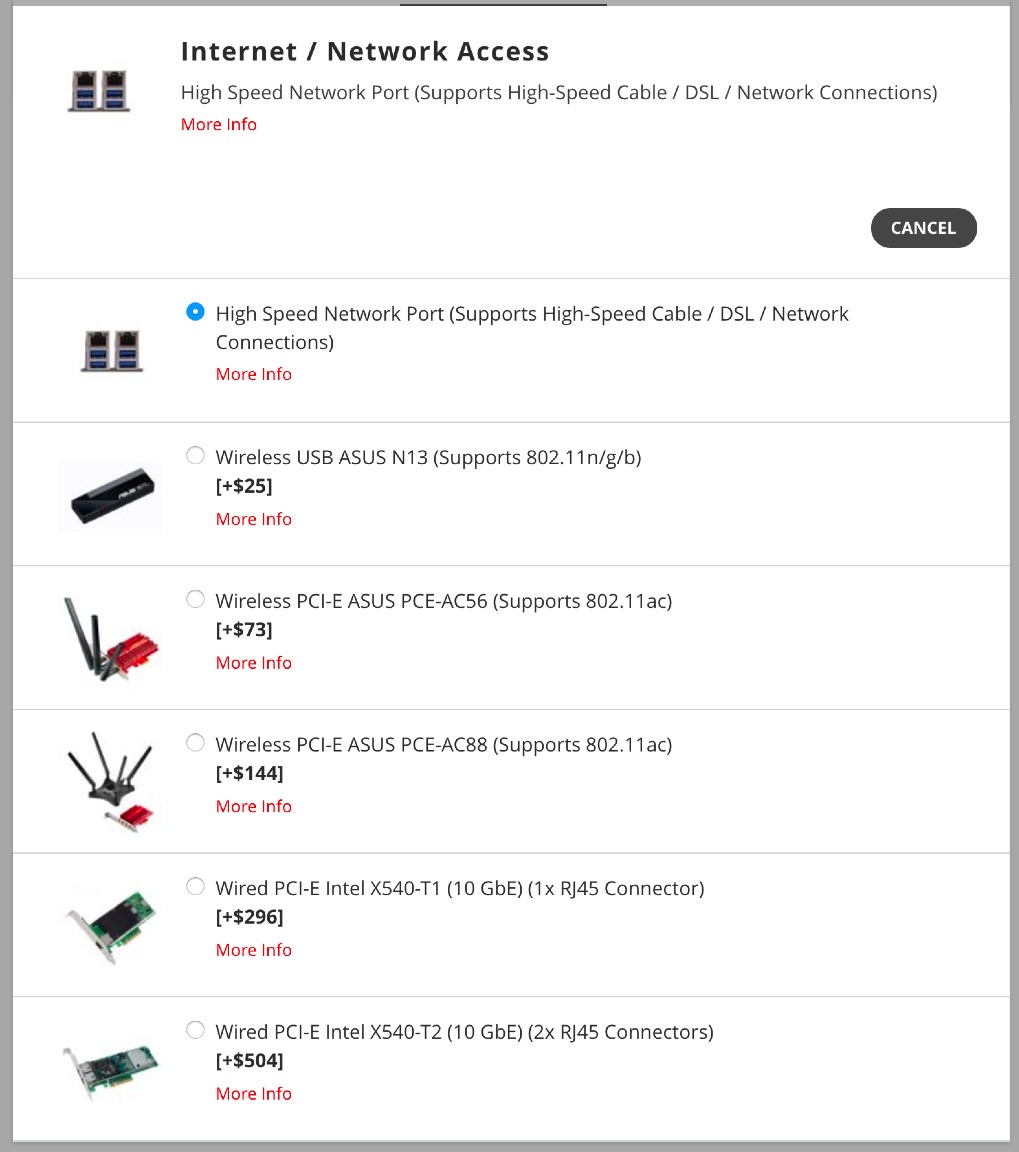View More Info for ASUS PCE-AC56

click(253, 663)
